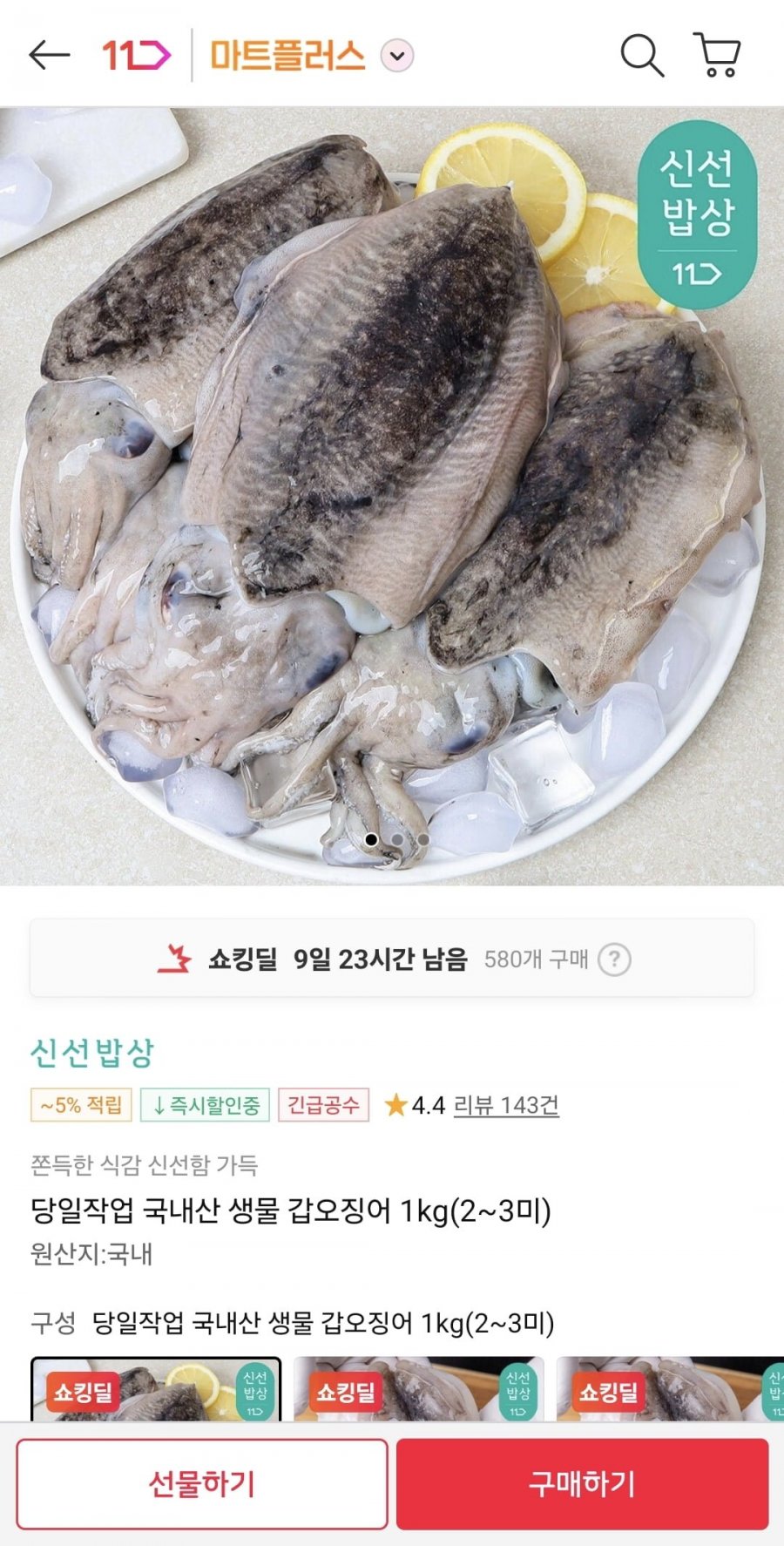The width and height of the screenshot is (784, 1546).
Task: Open the search icon
Action: 642,56
